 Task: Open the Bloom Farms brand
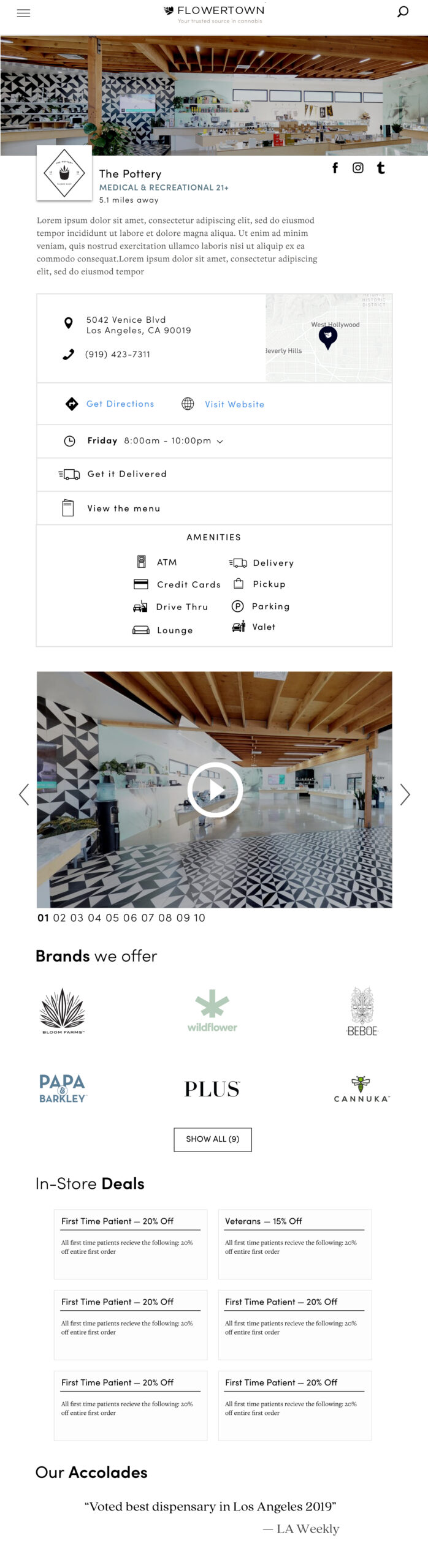coord(63,1011)
